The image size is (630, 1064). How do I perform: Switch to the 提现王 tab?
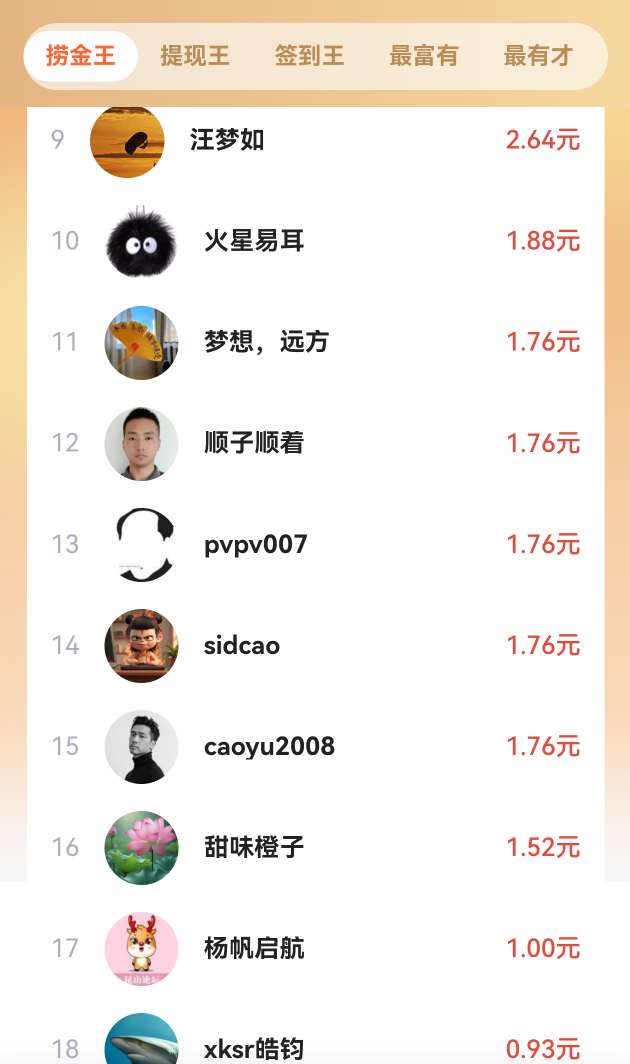click(195, 56)
